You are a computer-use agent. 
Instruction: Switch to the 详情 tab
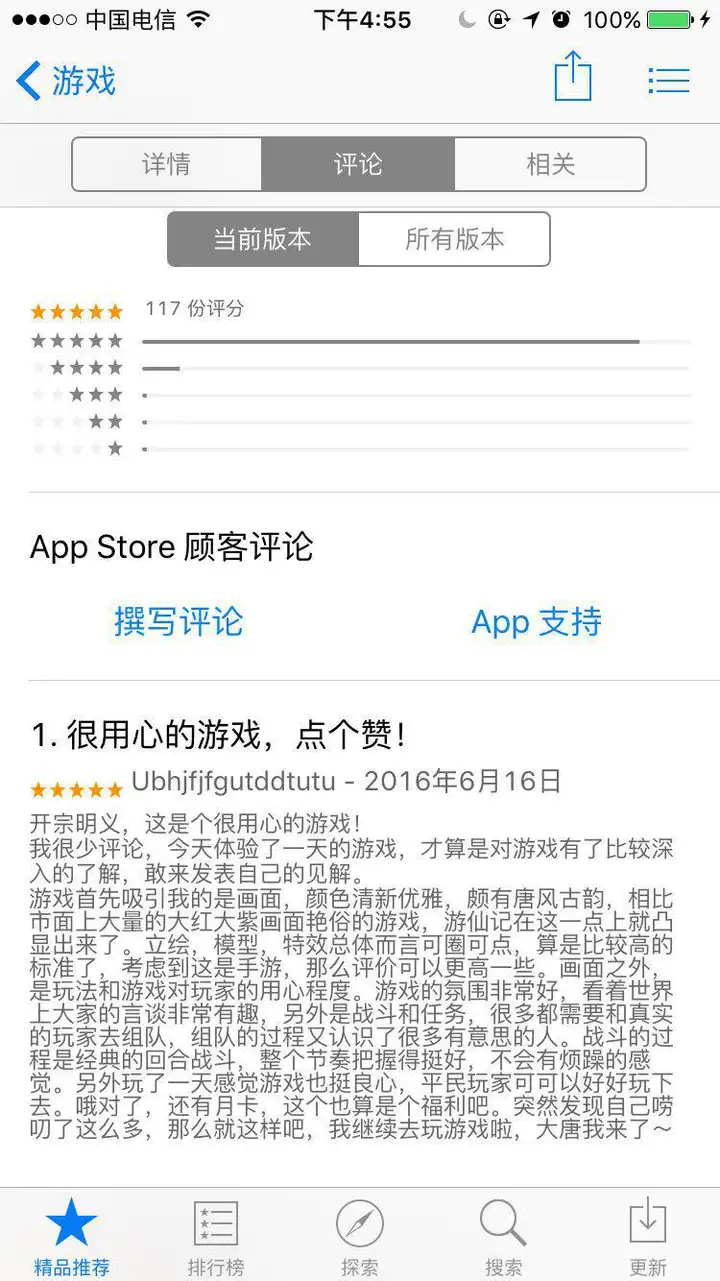click(x=166, y=164)
